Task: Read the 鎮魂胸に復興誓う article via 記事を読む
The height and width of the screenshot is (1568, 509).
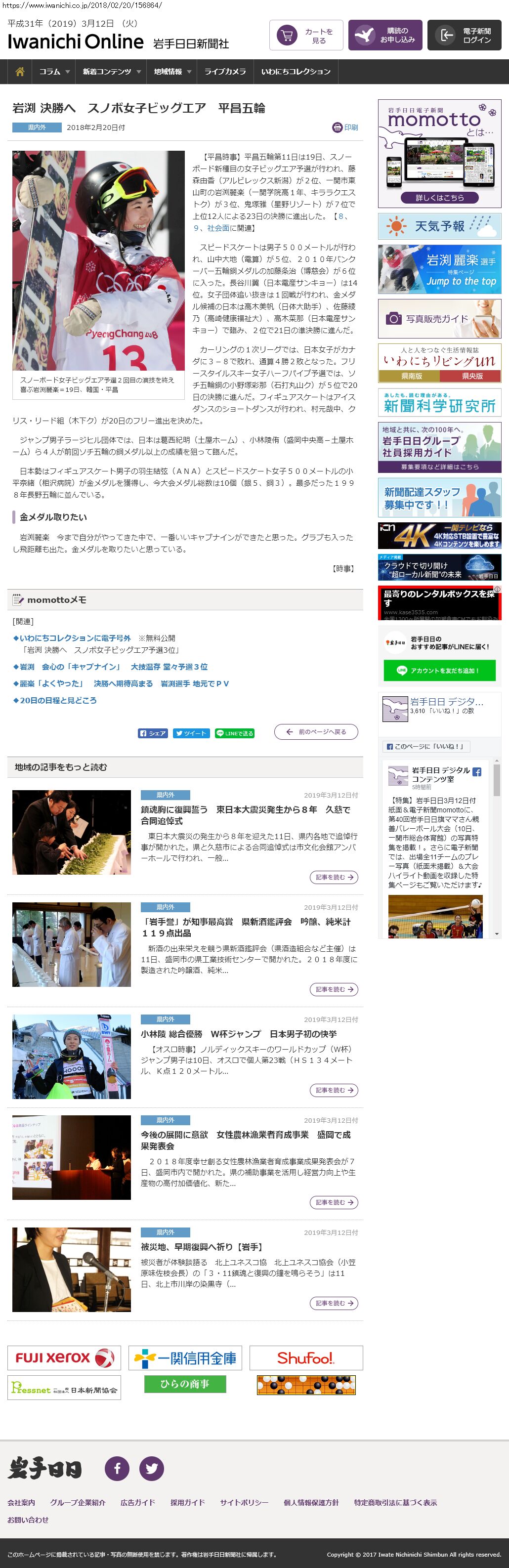Action: pyautogui.click(x=334, y=877)
